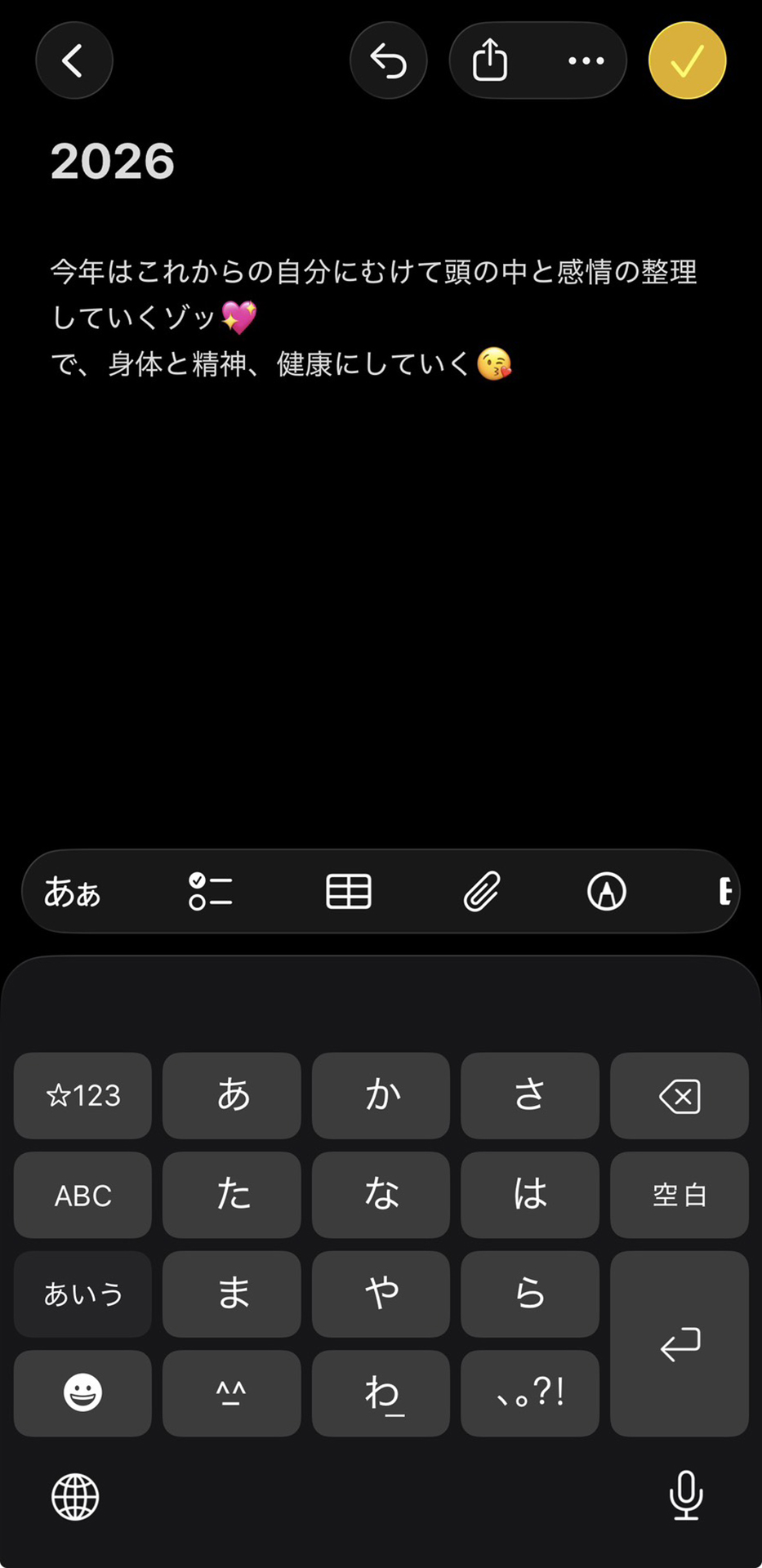Add a table to the note

click(349, 891)
